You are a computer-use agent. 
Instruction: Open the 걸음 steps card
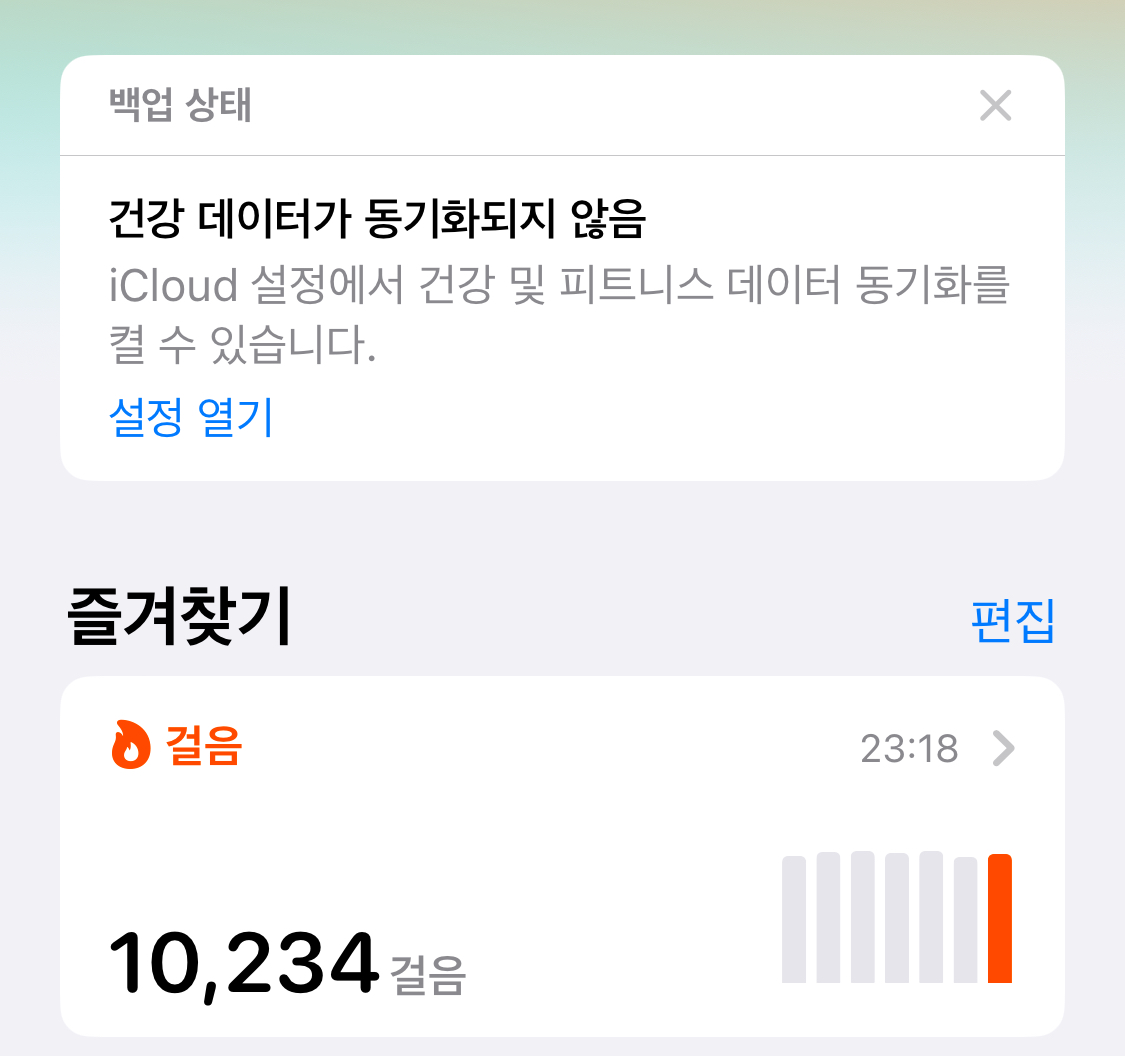[562, 855]
